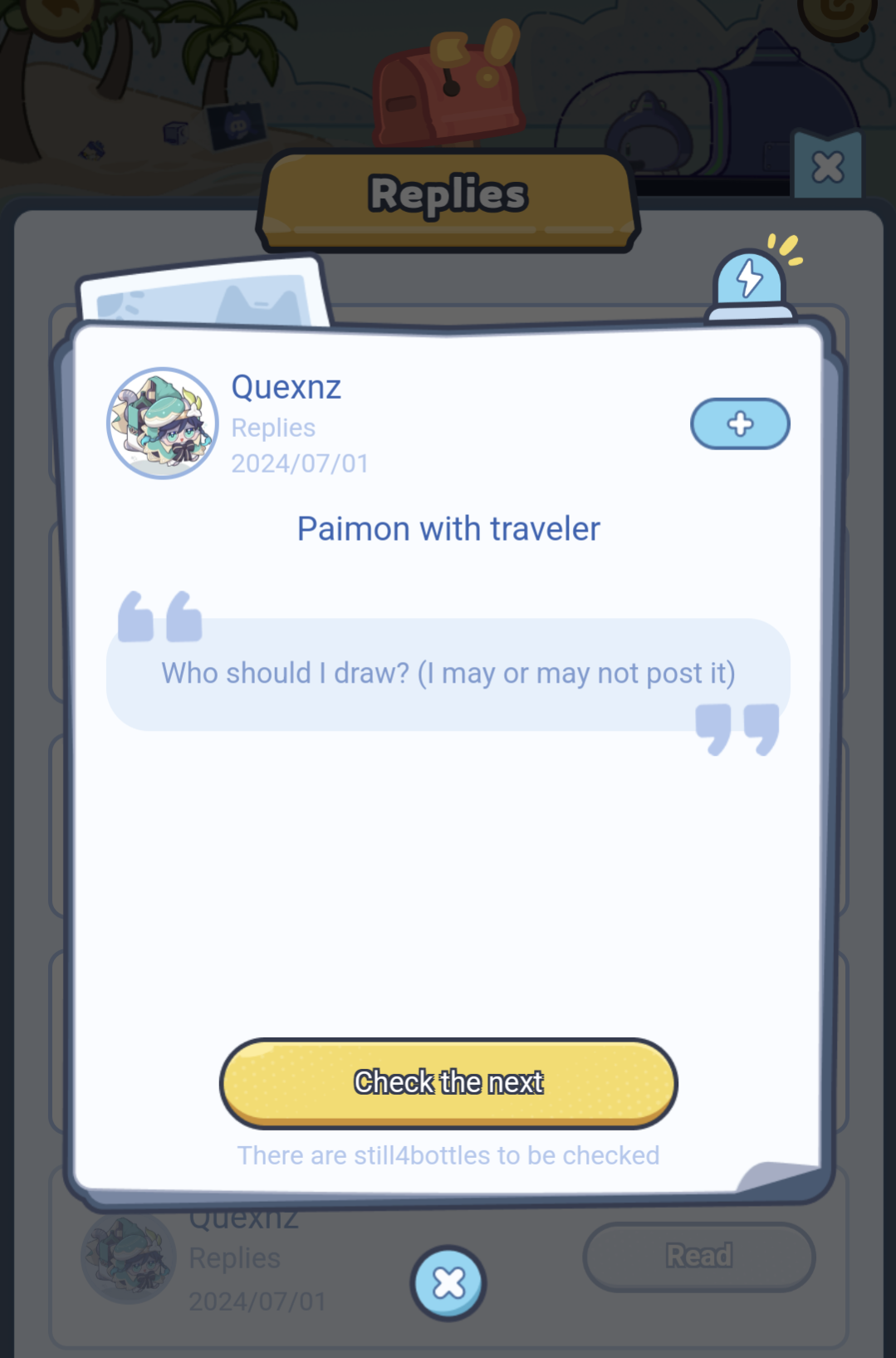
Task: Tap the lightning siren icon
Action: pyautogui.click(x=750, y=281)
